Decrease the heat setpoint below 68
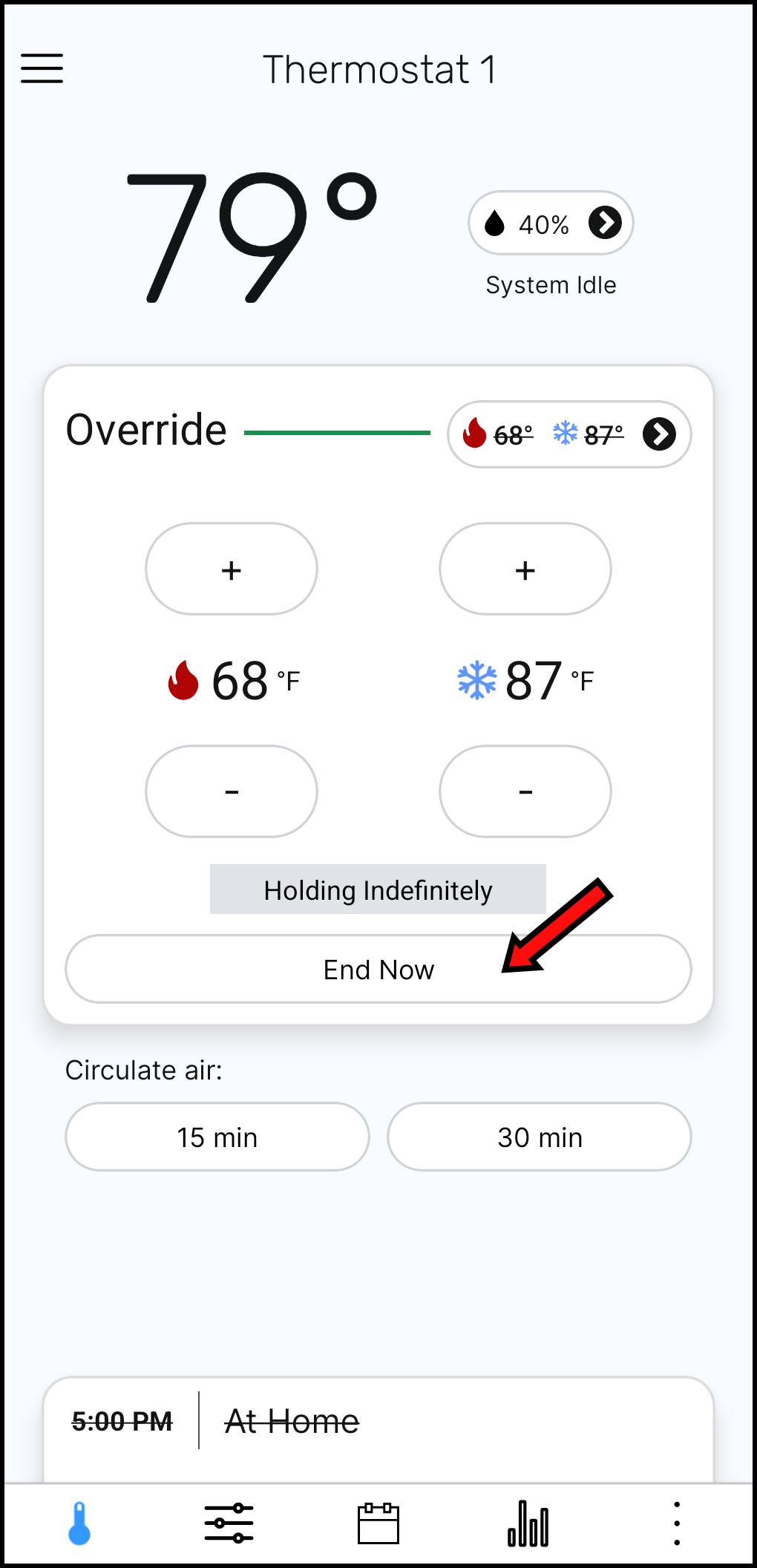 click(x=232, y=791)
